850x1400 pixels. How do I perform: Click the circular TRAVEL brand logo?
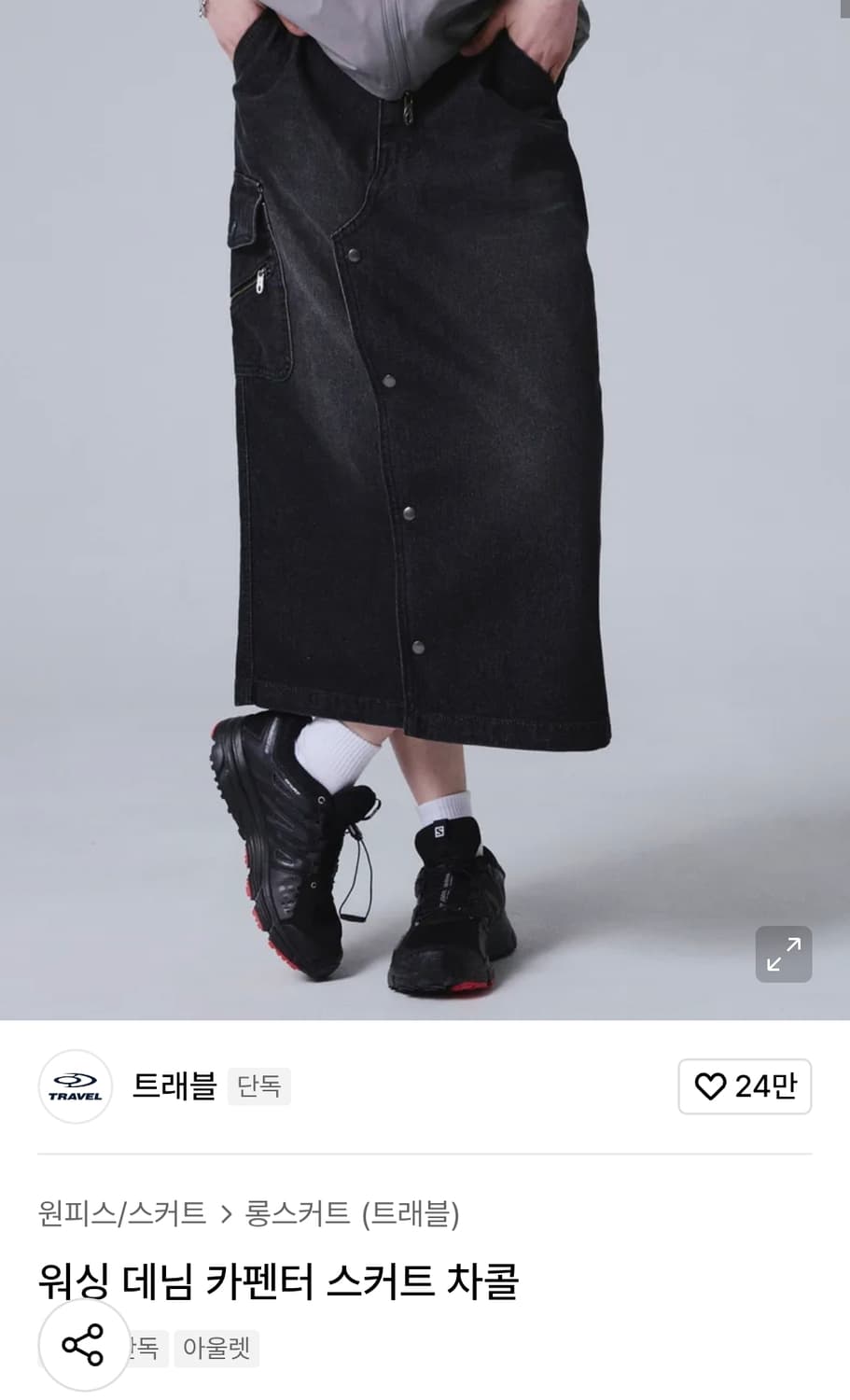[x=75, y=1086]
